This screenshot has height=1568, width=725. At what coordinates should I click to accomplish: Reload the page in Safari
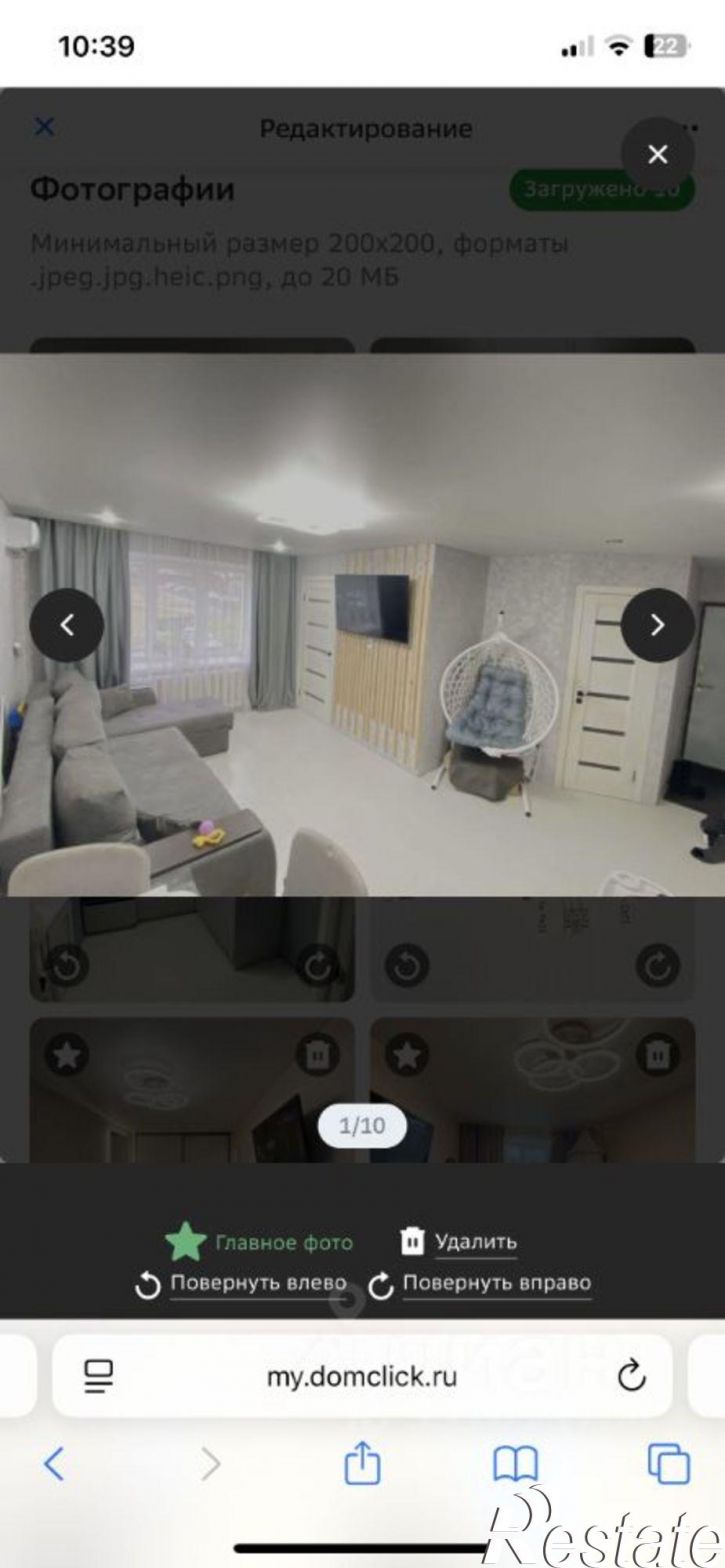click(631, 1377)
